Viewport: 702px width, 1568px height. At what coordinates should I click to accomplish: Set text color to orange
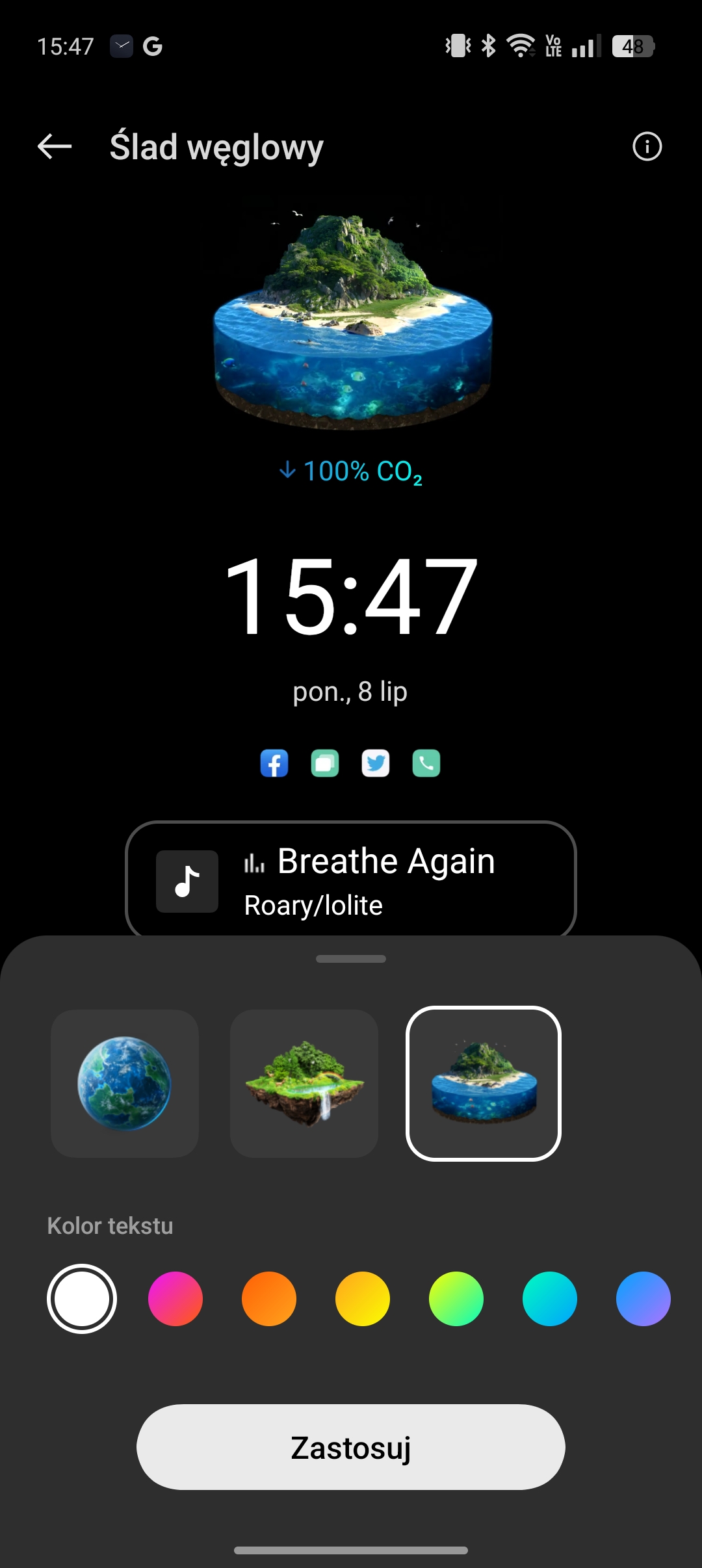(x=269, y=1299)
